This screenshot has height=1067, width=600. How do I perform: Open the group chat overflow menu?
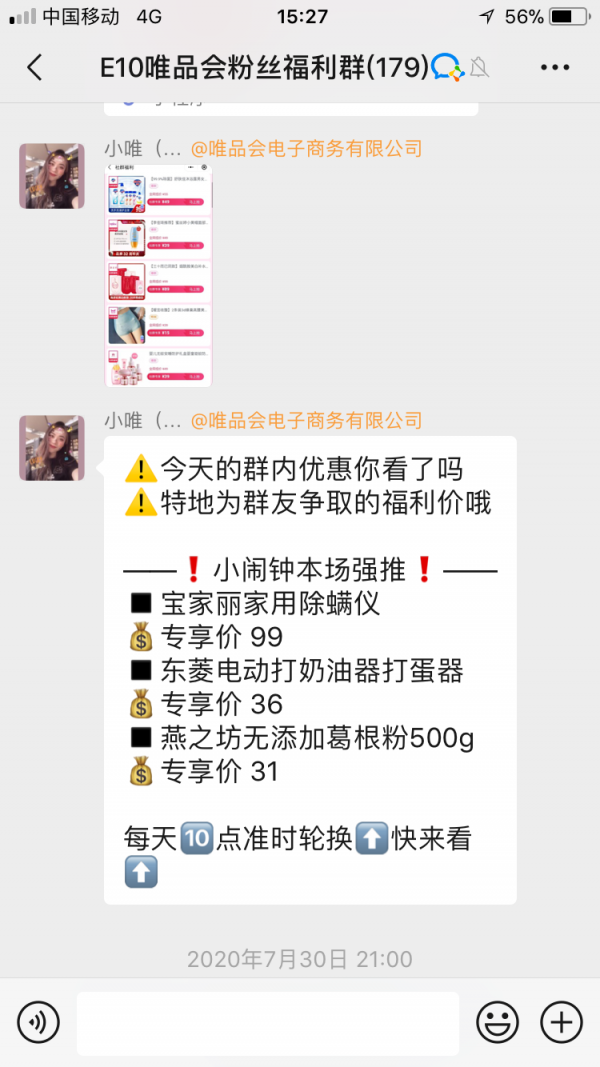pyautogui.click(x=554, y=67)
